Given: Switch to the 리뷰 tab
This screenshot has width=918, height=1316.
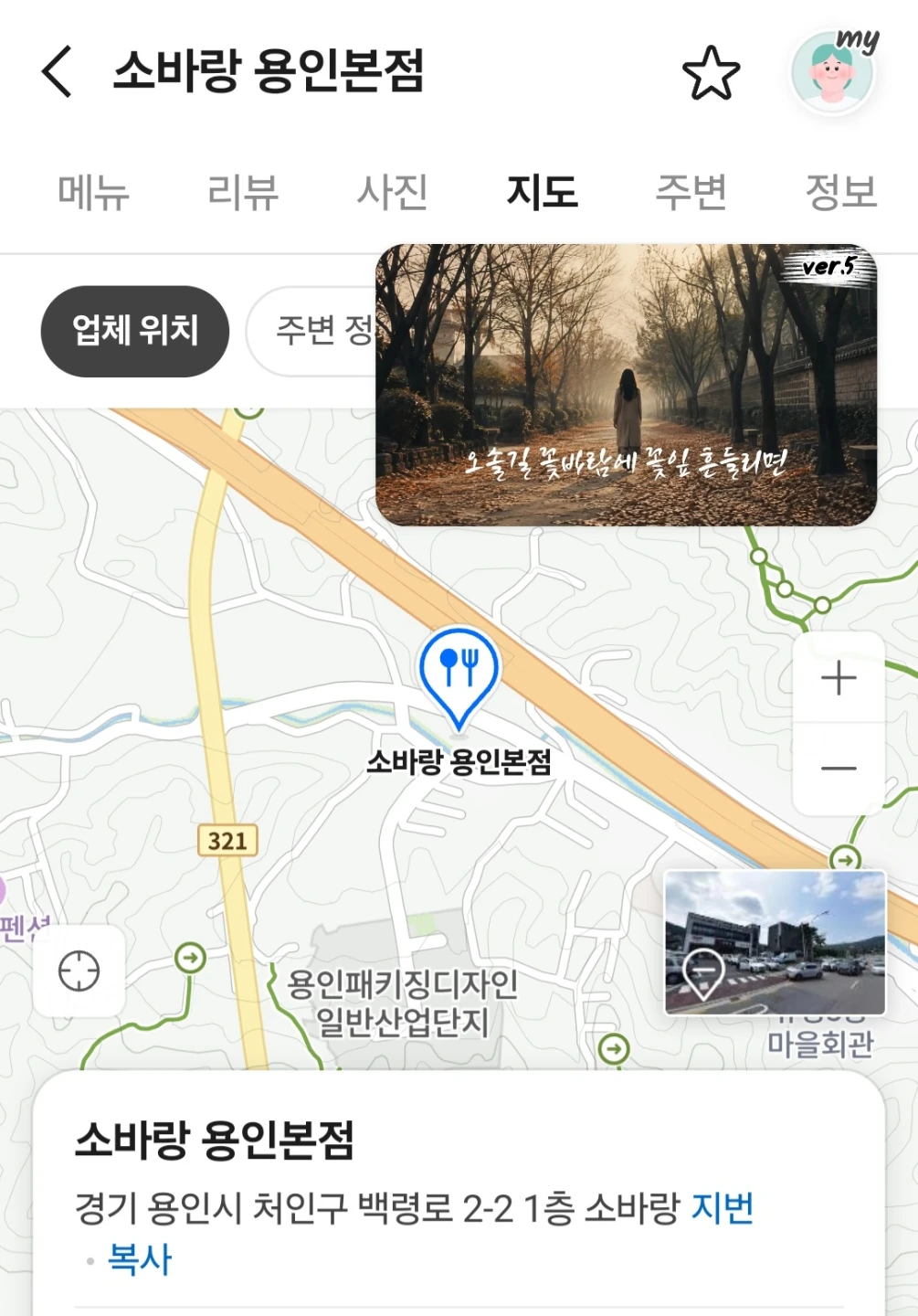Looking at the screenshot, I should [x=243, y=192].
